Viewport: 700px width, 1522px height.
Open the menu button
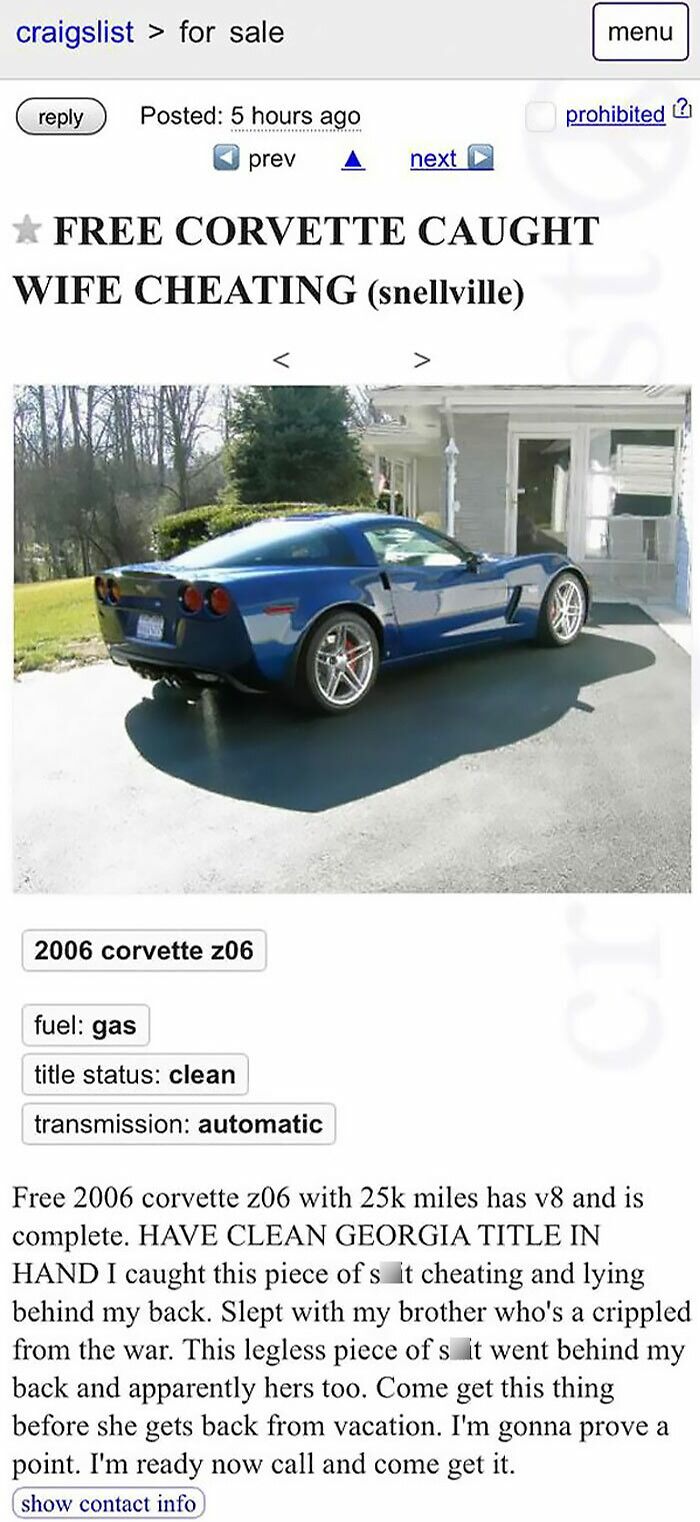point(640,33)
